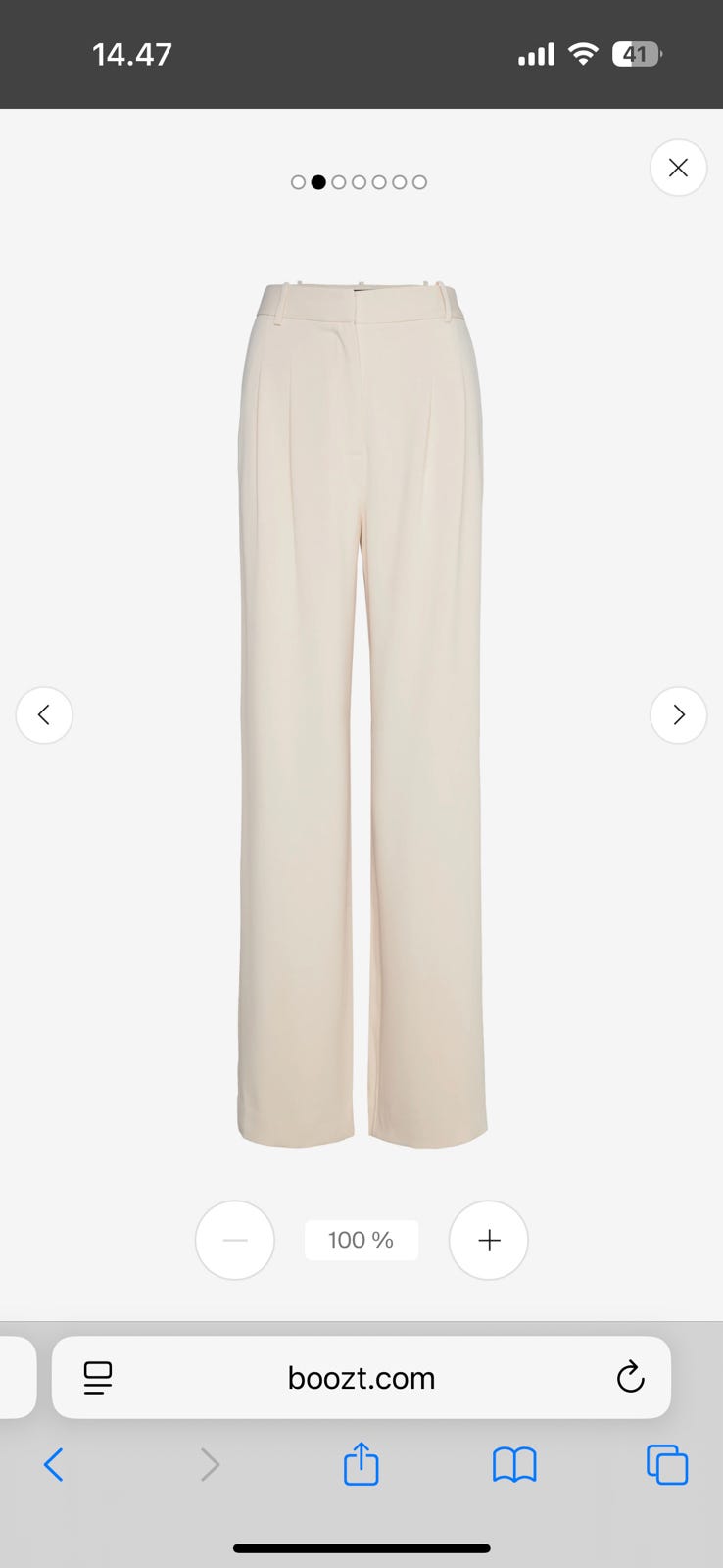723x1568 pixels.
Task: Tap the boozt.com address bar
Action: (x=361, y=1378)
